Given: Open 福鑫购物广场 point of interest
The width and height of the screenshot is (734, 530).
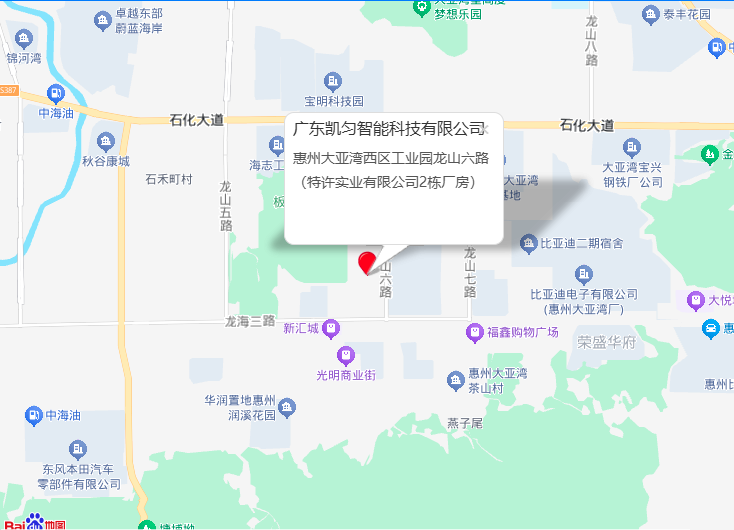Looking at the screenshot, I should tap(475, 332).
